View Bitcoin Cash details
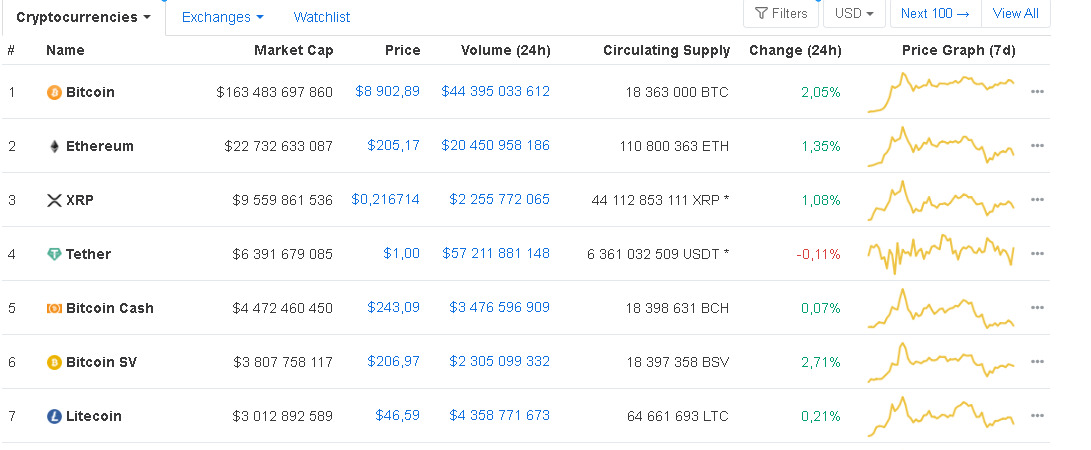The image size is (1091, 450). (x=109, y=308)
